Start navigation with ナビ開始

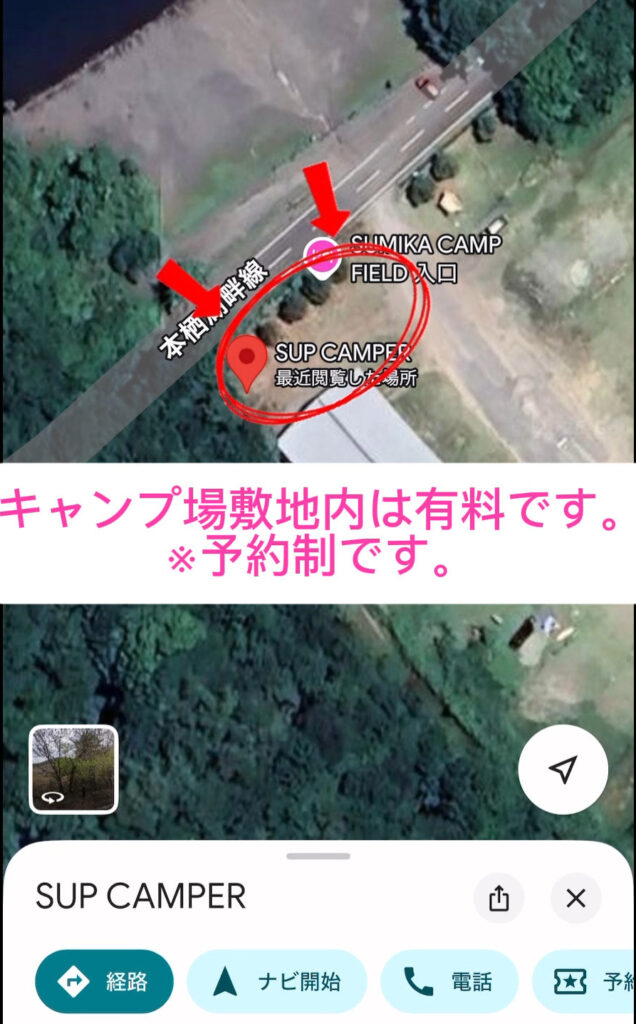277,982
